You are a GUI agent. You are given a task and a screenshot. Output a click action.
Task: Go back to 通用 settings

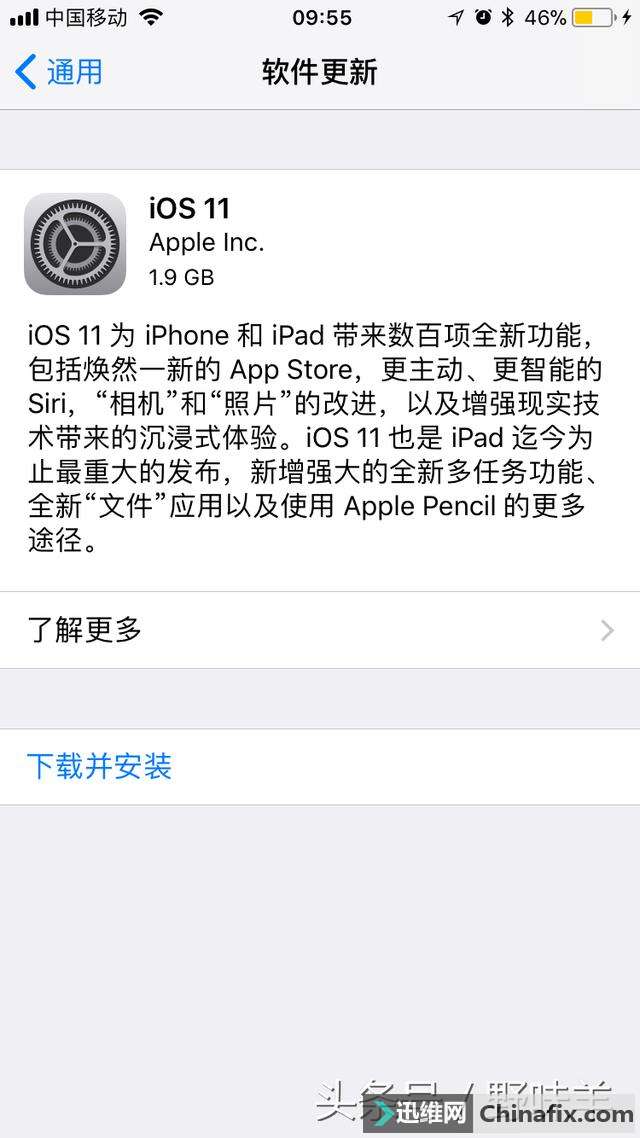(x=60, y=72)
